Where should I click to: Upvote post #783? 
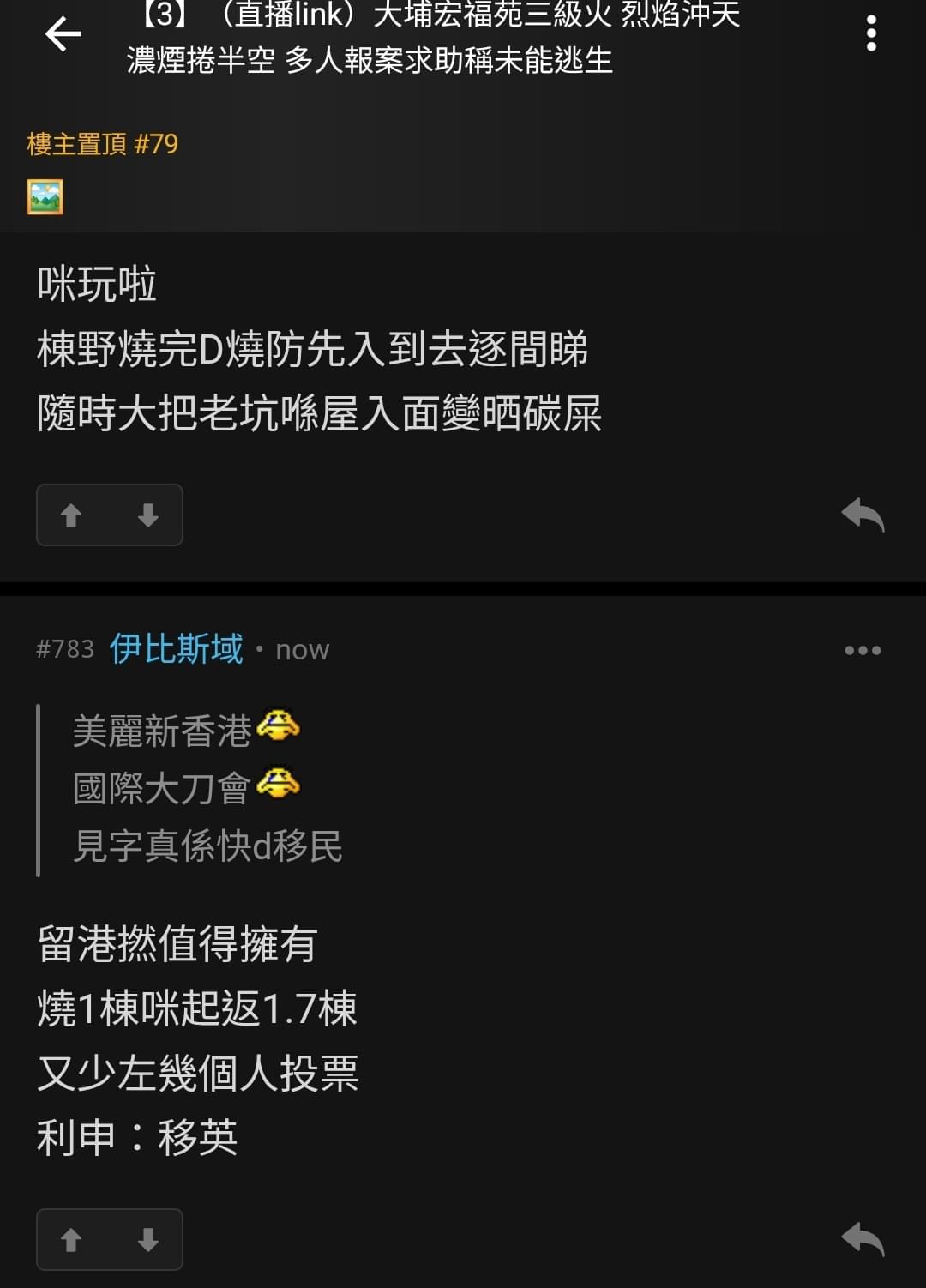[72, 1239]
